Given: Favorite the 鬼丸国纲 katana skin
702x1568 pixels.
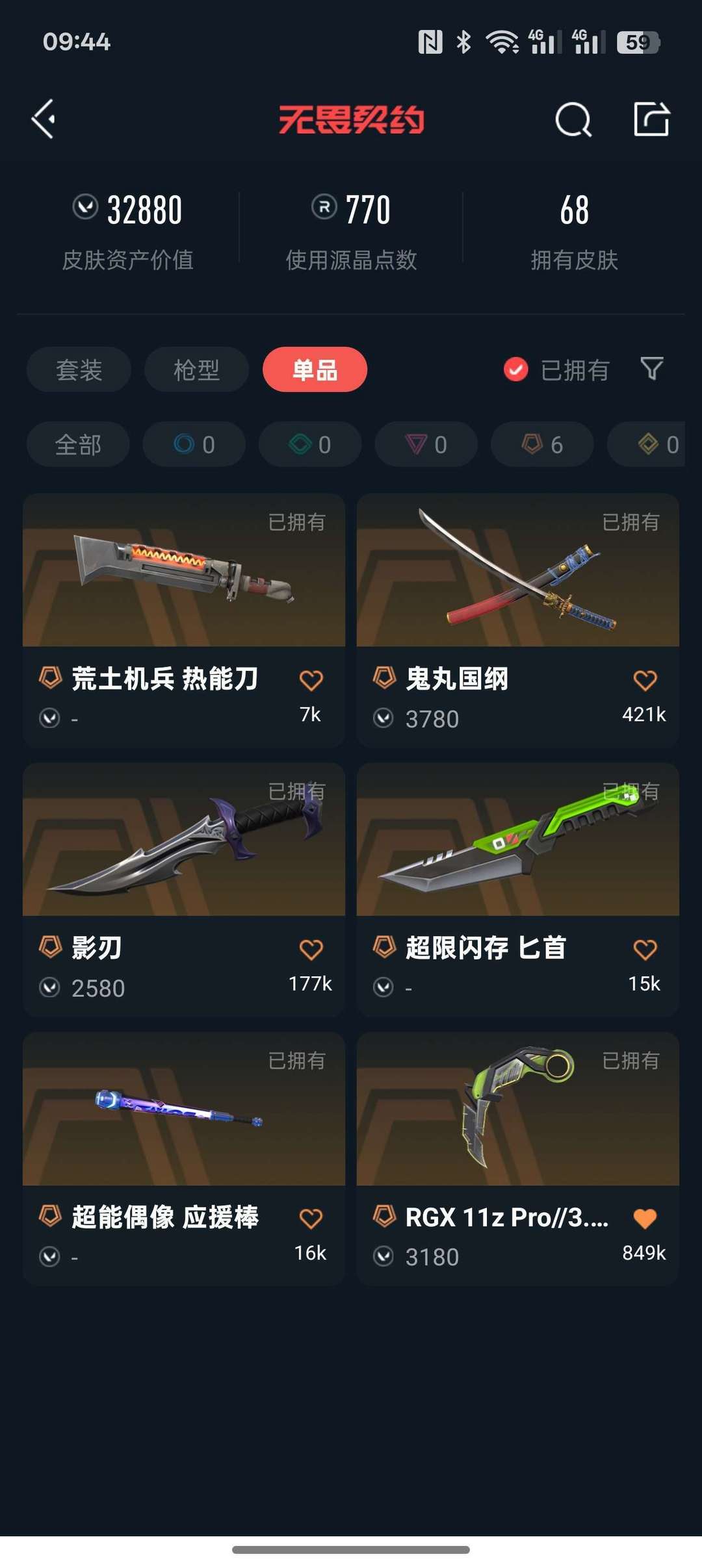Looking at the screenshot, I should point(644,678).
